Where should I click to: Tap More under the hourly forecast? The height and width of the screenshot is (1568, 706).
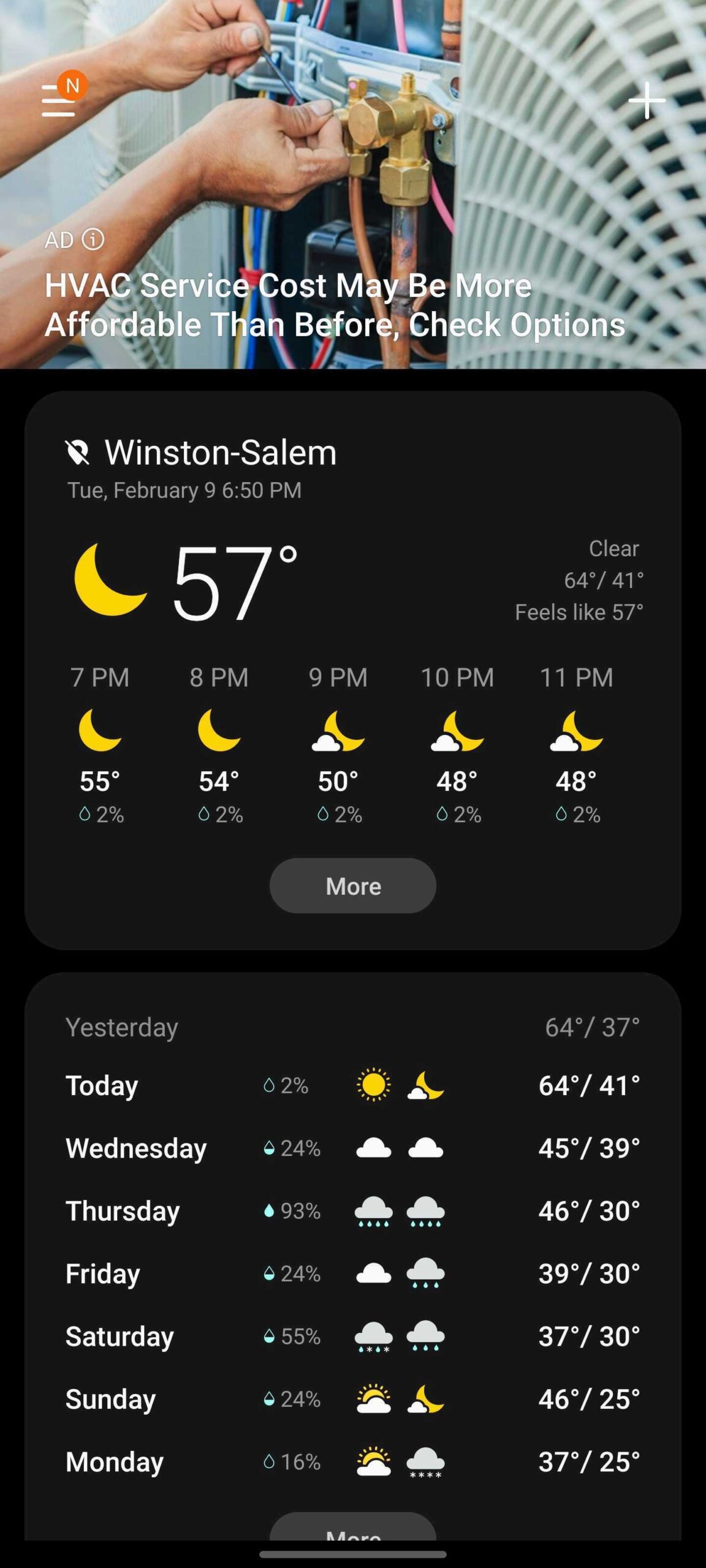click(352, 886)
